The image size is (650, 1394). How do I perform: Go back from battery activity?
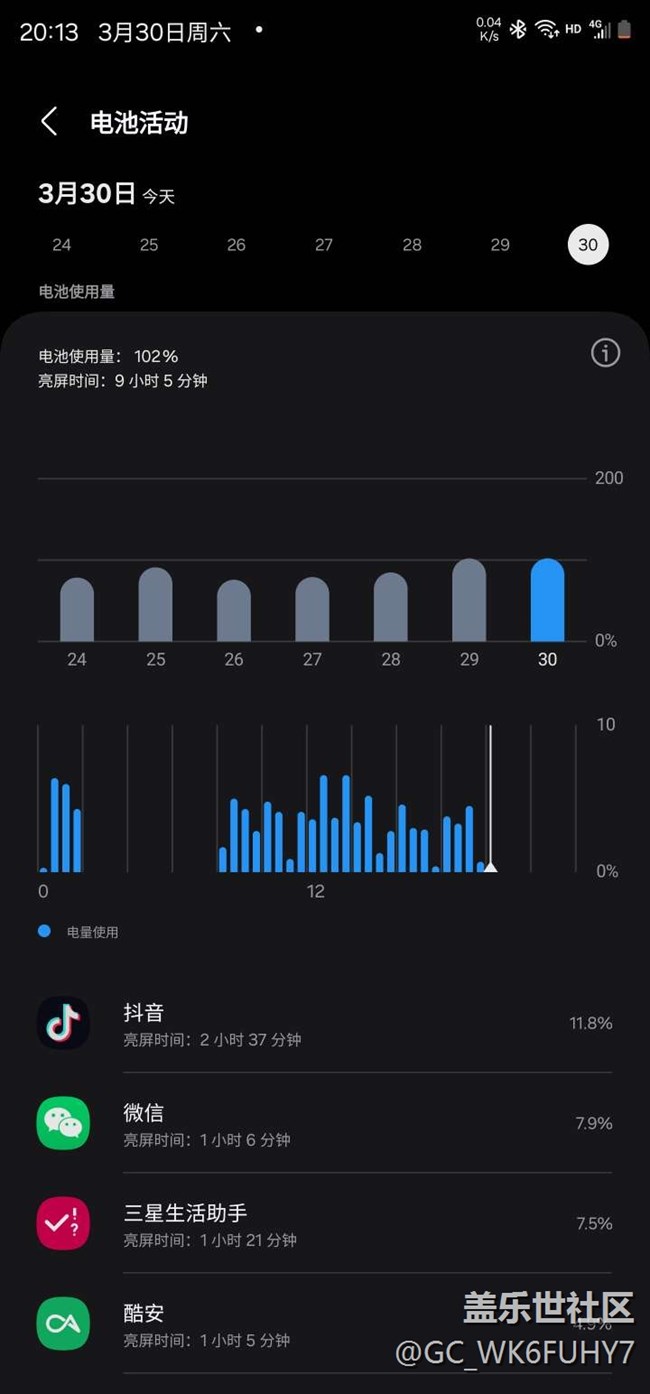point(49,122)
